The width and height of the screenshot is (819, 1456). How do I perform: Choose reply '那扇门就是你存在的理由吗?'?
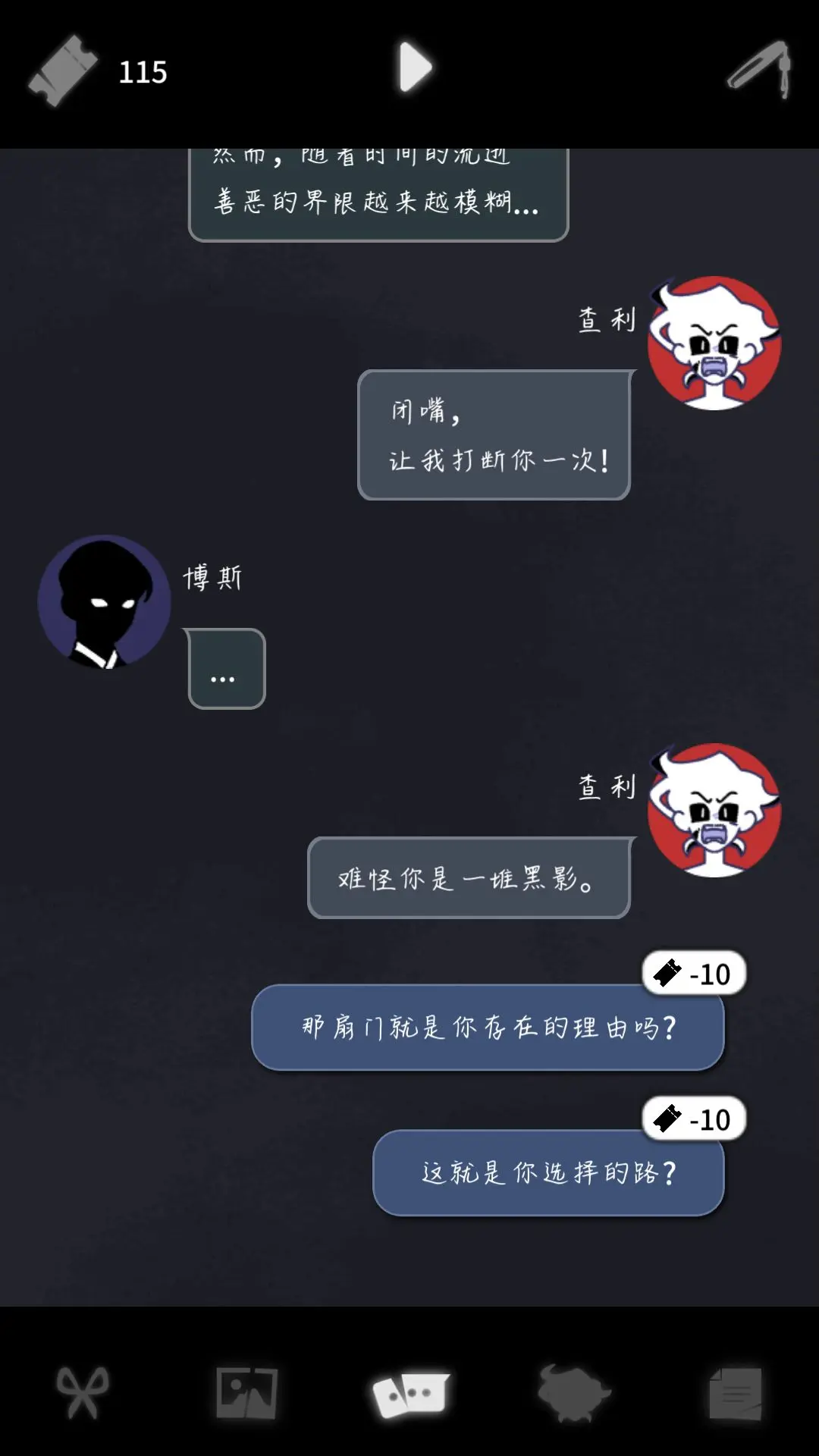[488, 1028]
